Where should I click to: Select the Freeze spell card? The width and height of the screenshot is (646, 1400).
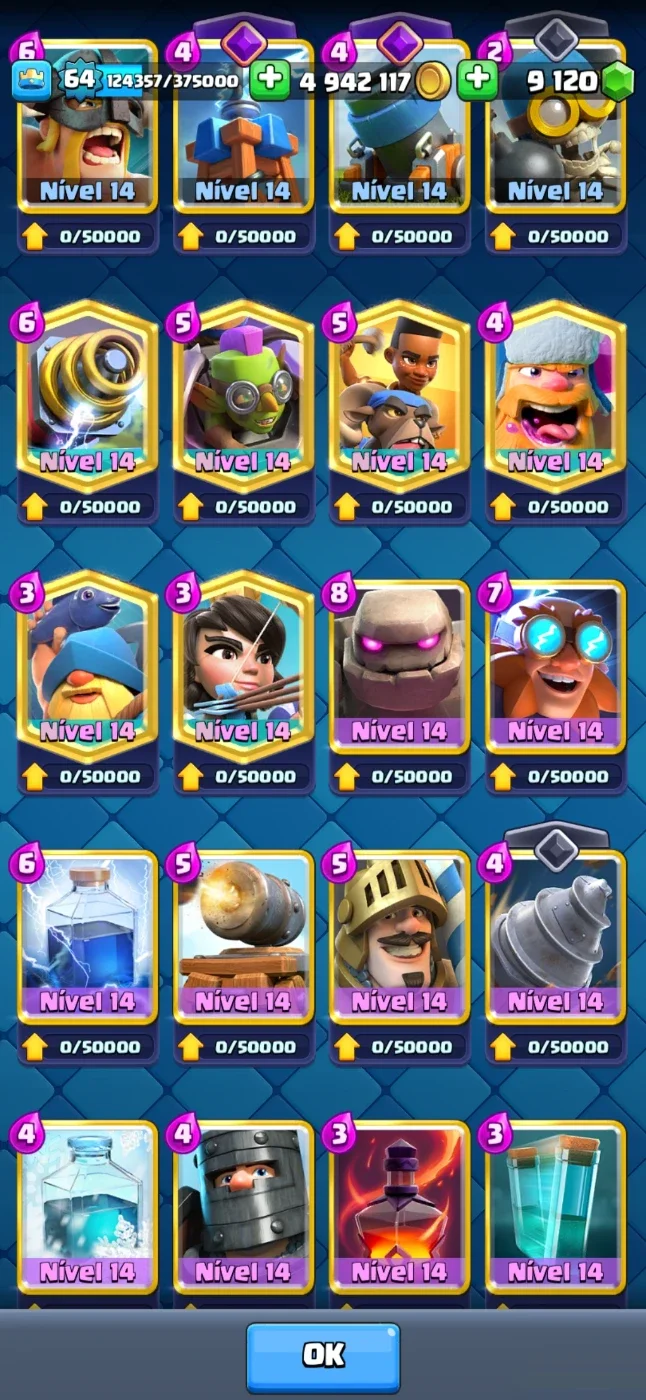pos(88,1209)
